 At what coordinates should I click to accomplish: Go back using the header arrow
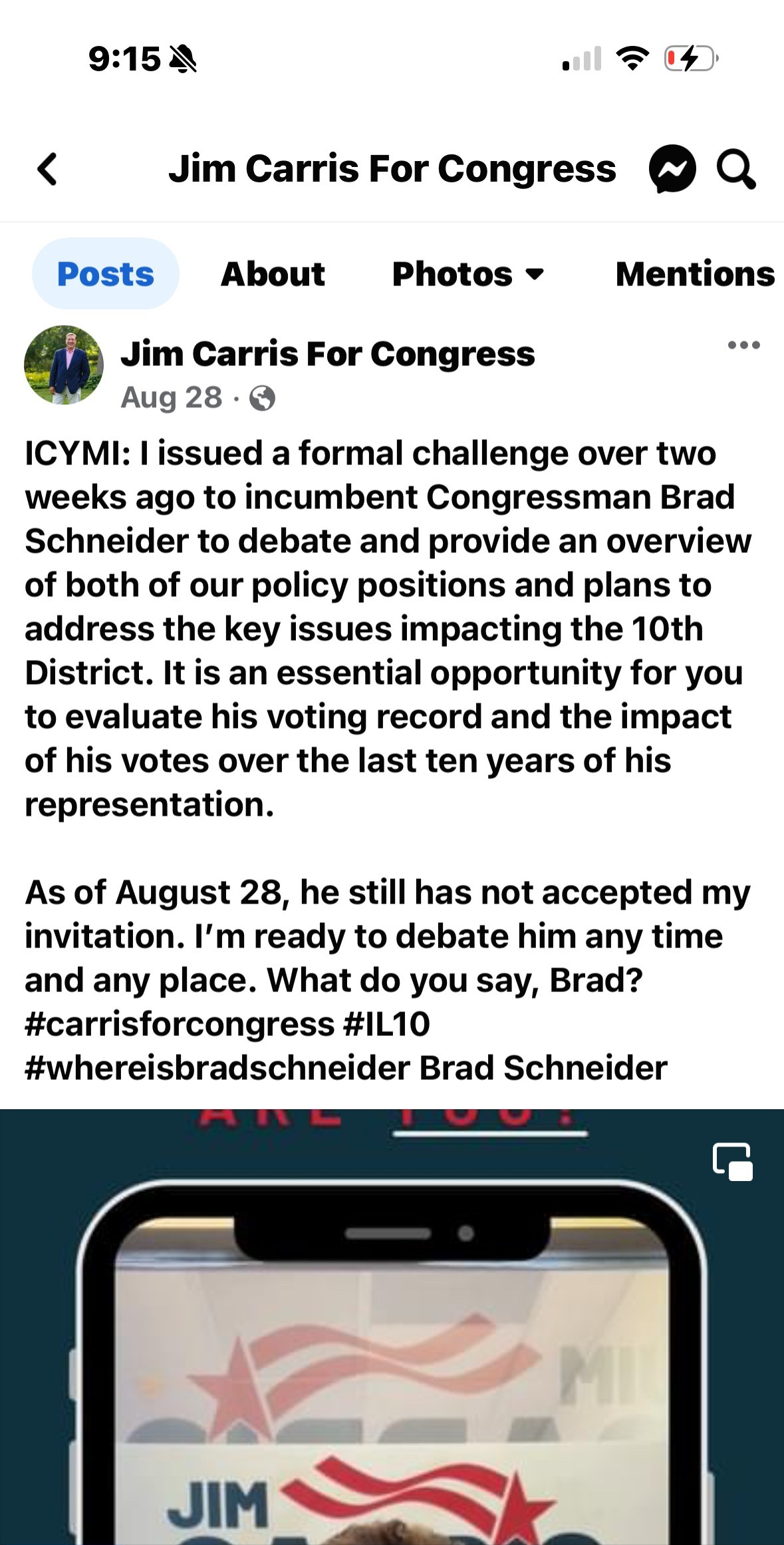coord(47,169)
